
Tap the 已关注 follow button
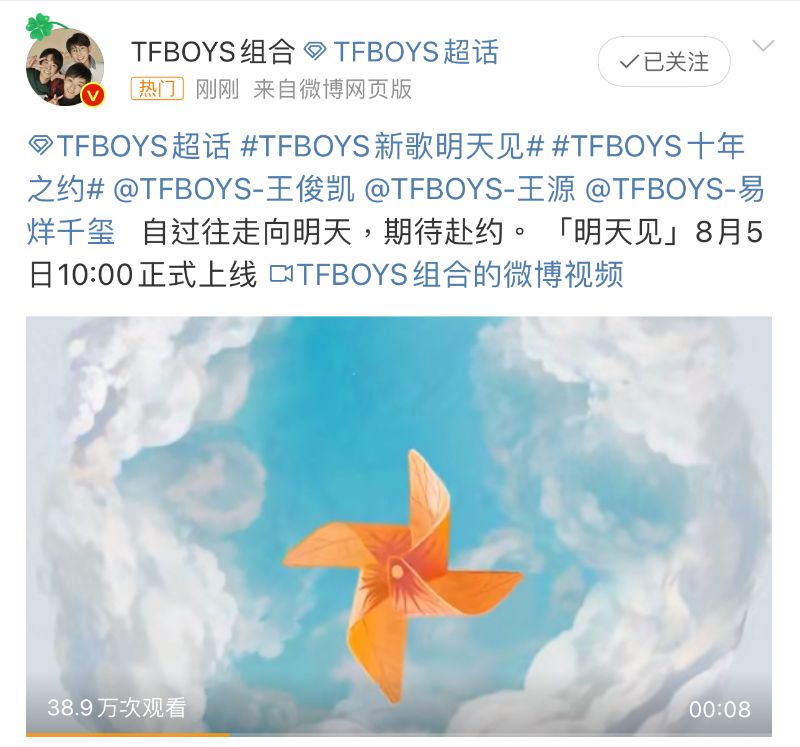coord(664,62)
